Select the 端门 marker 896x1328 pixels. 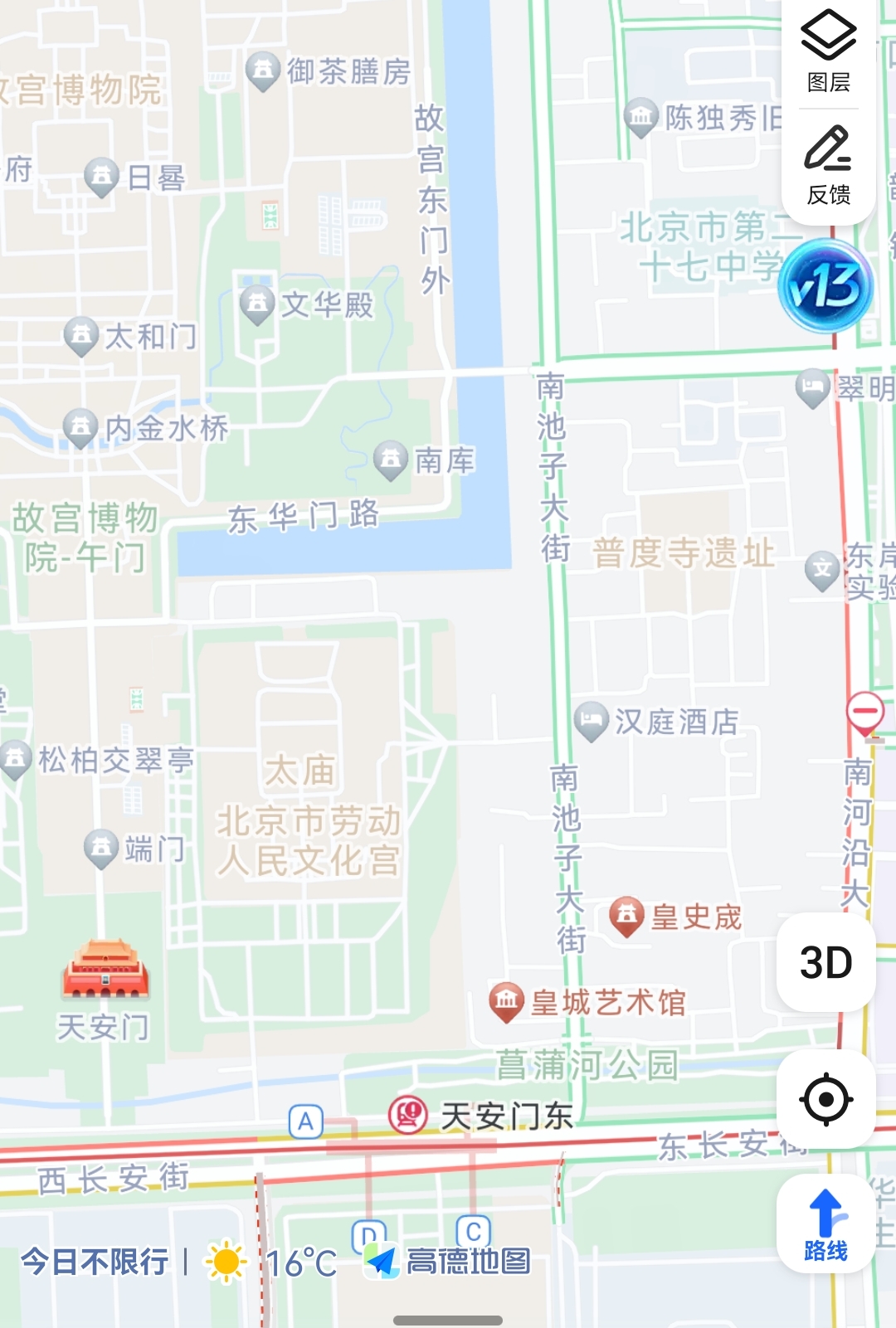pos(101,848)
